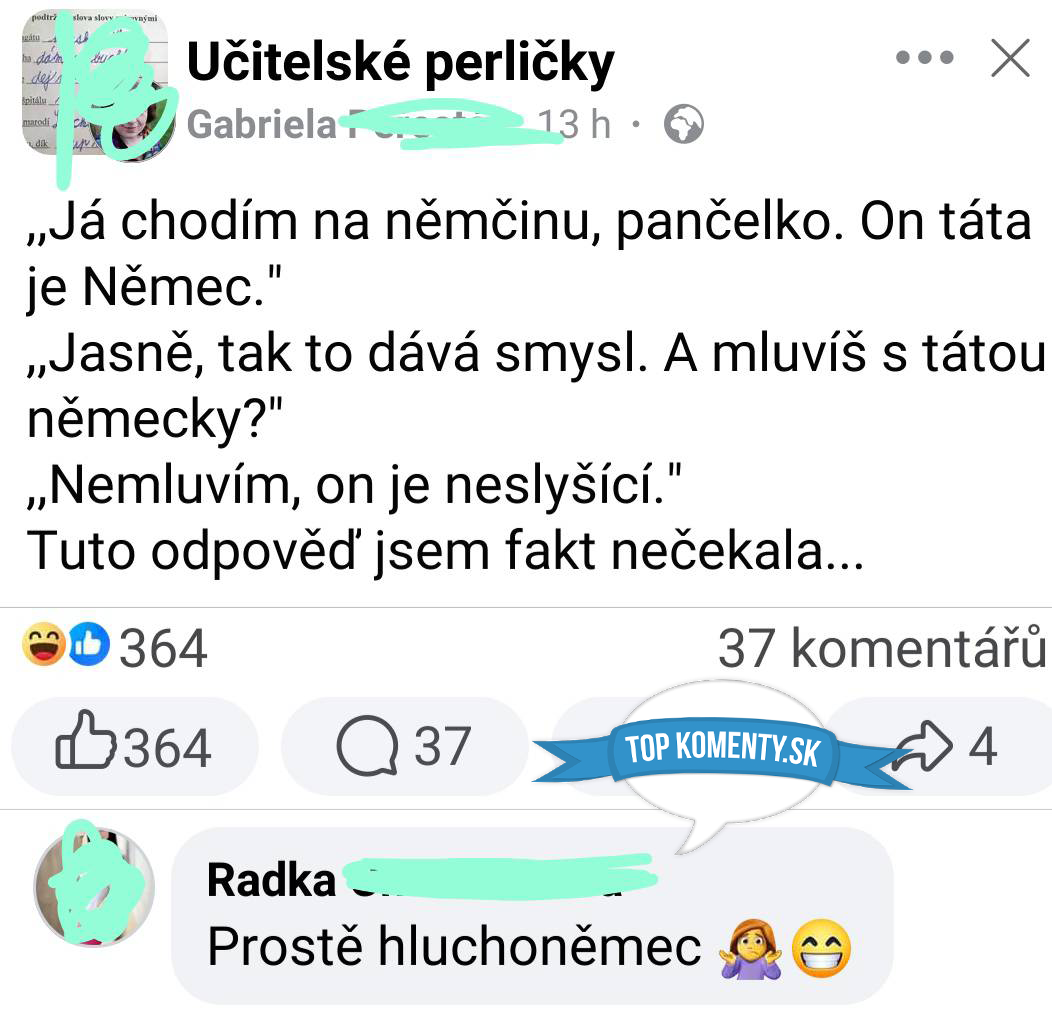1052x1024 pixels.
Task: Open Radka's profile from her comment name
Action: 272,880
